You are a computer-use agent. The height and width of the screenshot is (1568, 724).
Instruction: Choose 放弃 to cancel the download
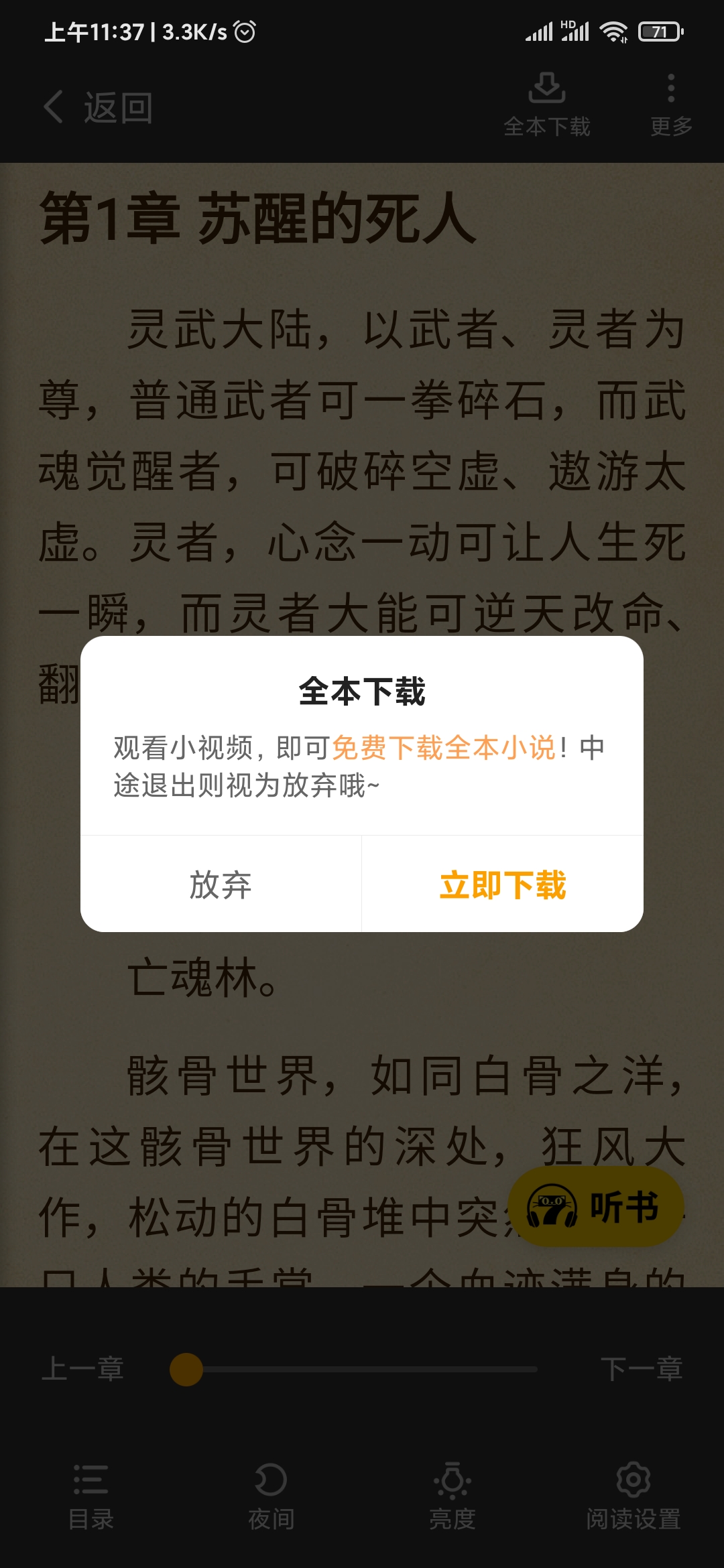point(221,885)
